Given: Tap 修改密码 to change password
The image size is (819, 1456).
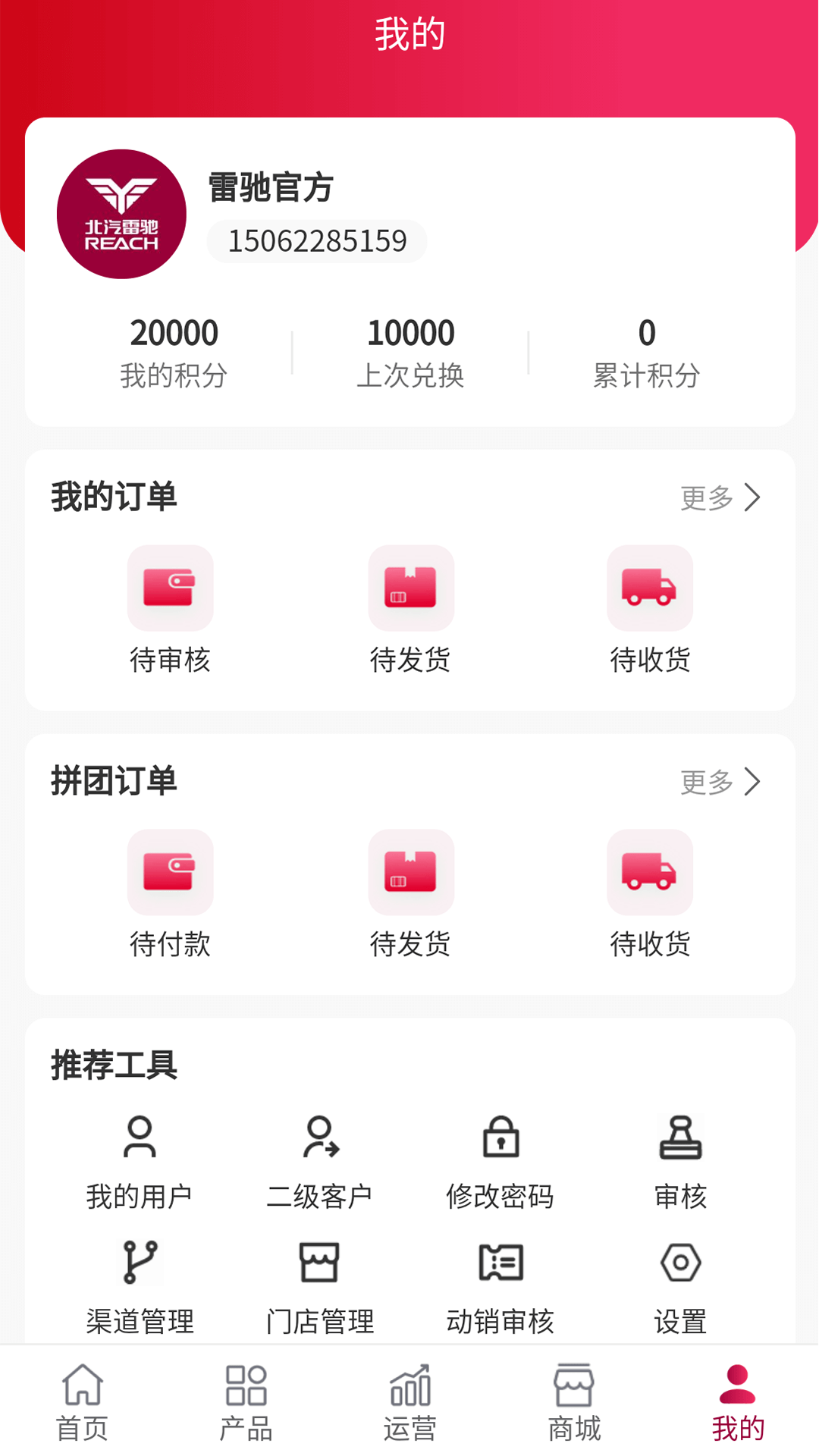Looking at the screenshot, I should pos(500,1162).
